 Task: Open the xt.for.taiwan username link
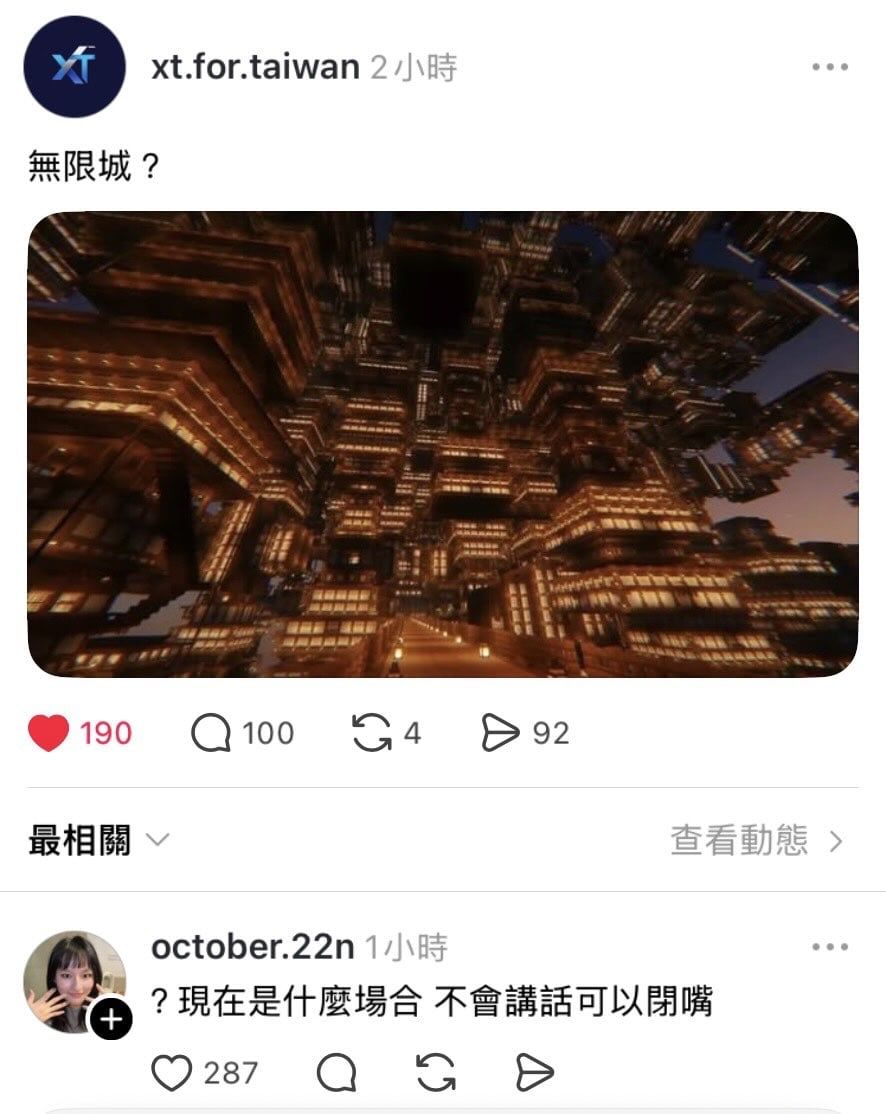point(255,68)
